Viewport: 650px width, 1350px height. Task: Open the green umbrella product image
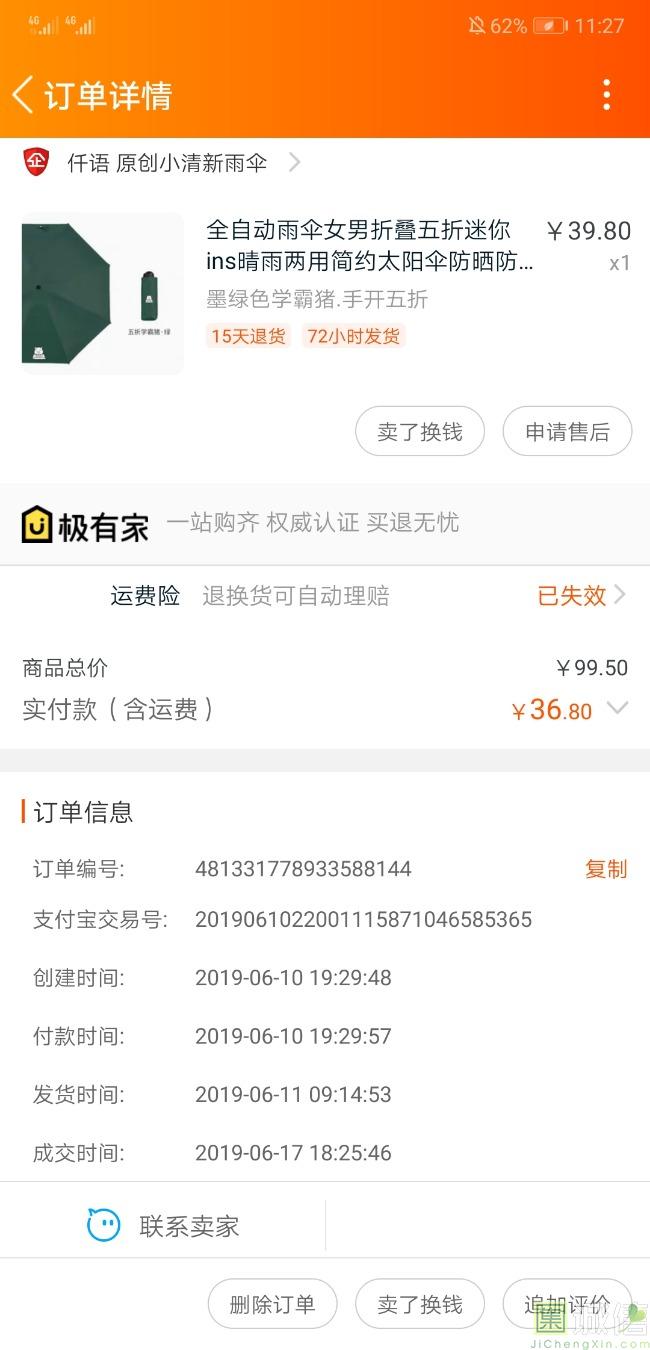[x=102, y=294]
